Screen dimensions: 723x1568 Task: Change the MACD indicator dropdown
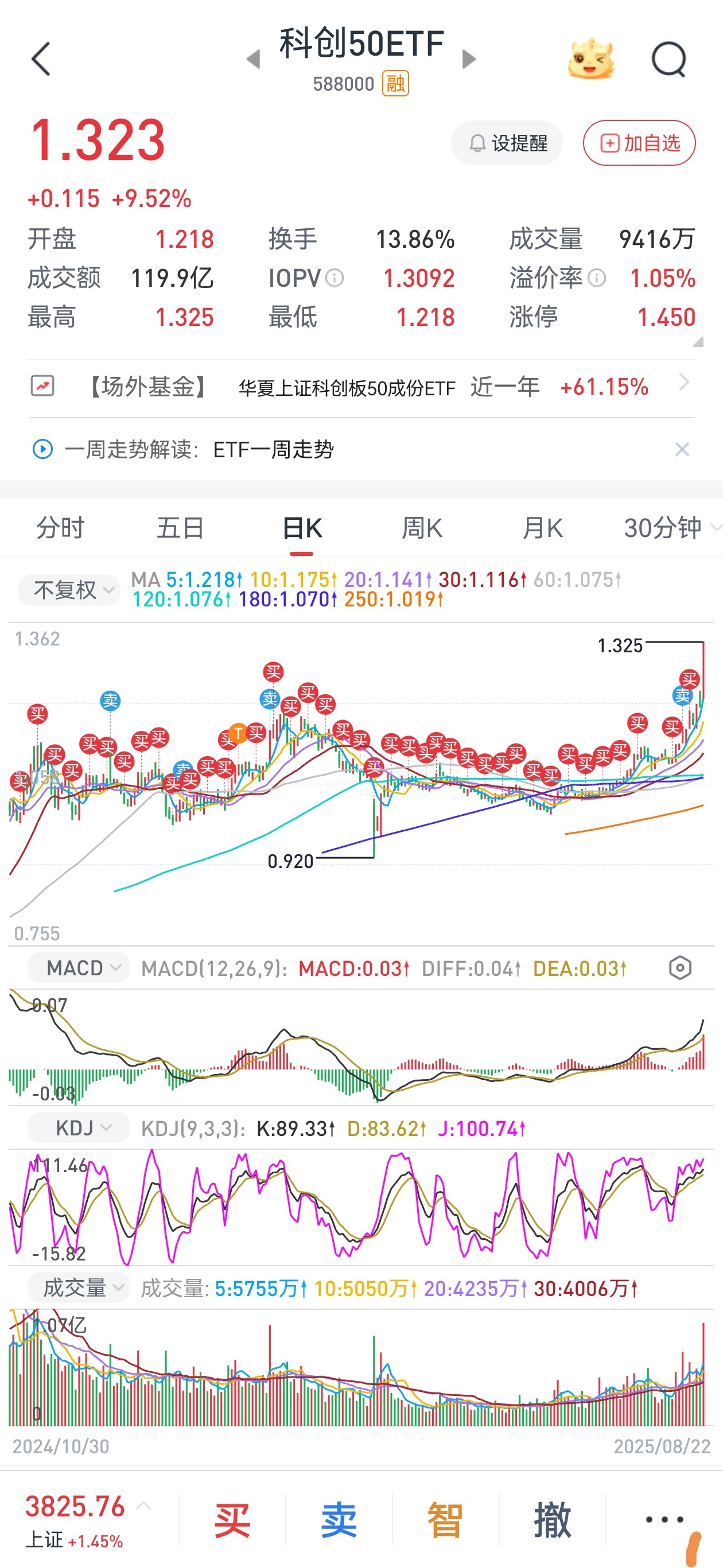point(79,968)
